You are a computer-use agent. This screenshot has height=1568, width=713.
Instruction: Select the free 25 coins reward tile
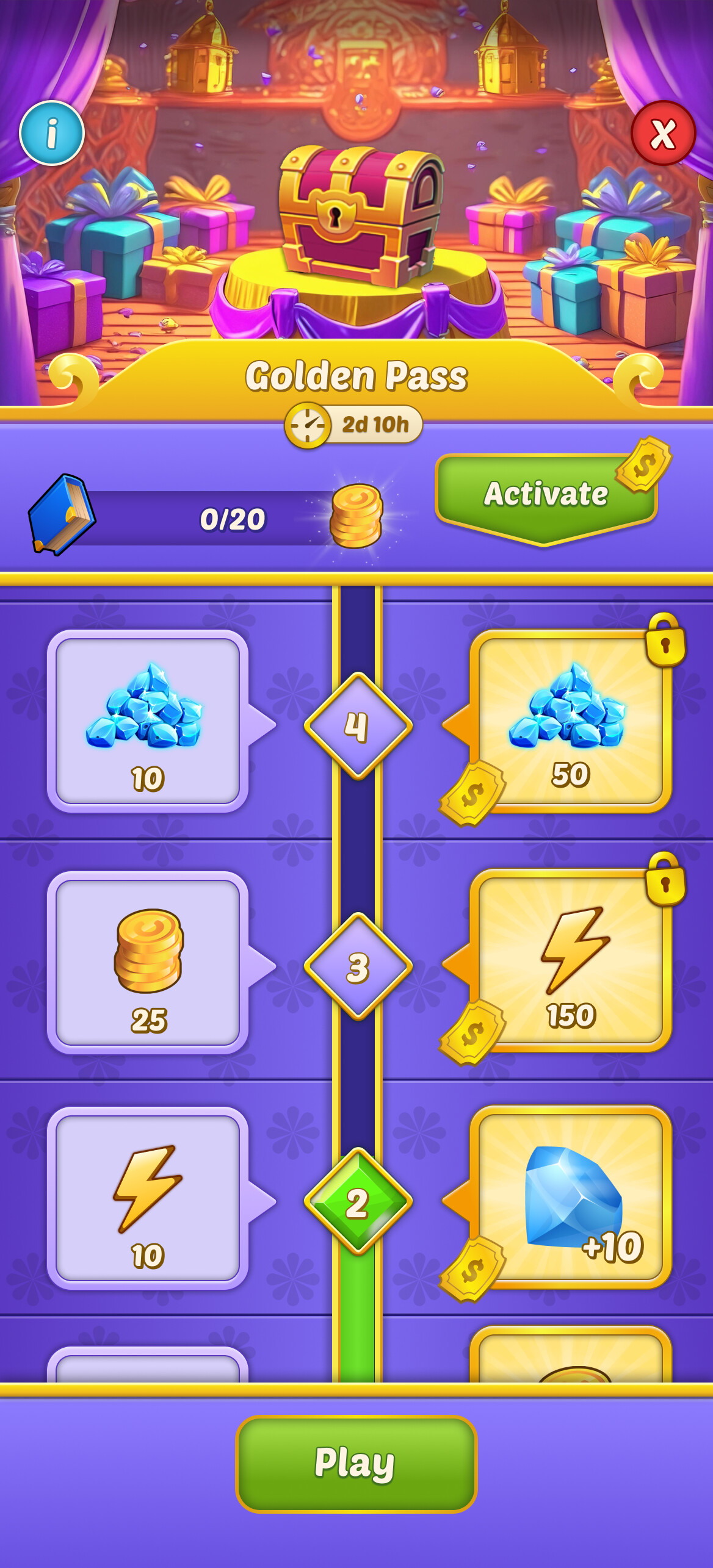147,963
